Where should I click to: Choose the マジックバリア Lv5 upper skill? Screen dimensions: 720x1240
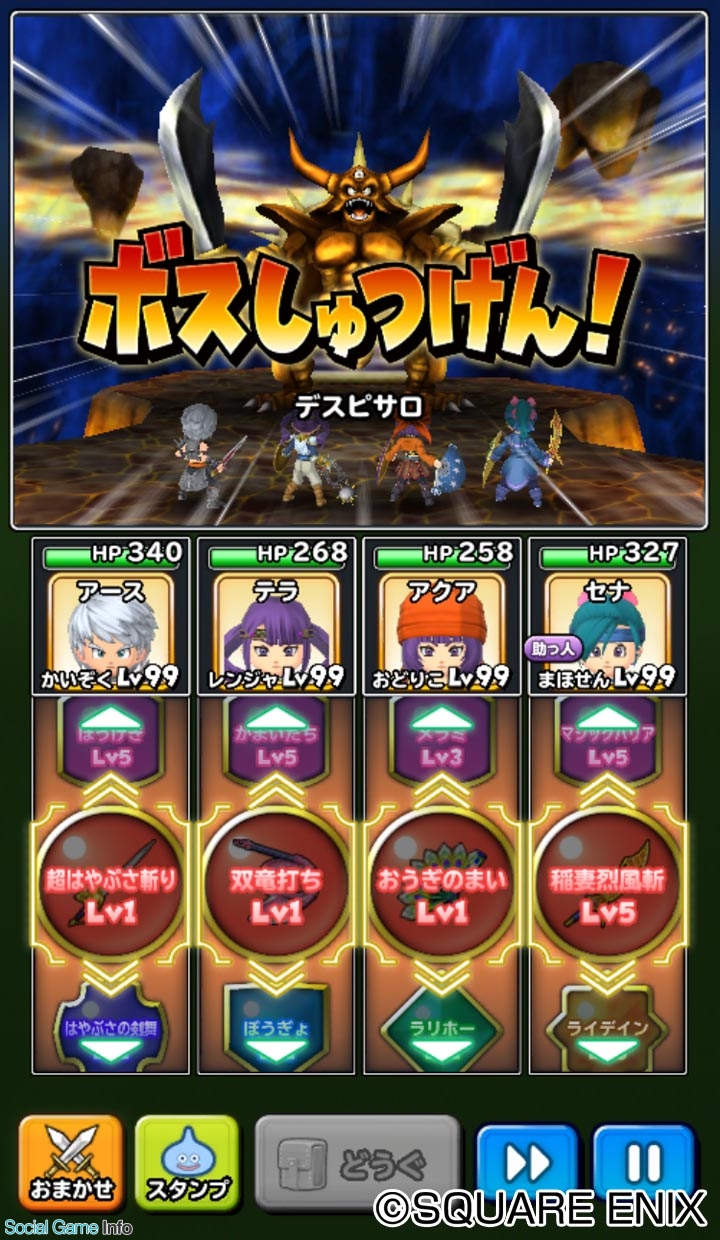pyautogui.click(x=608, y=740)
